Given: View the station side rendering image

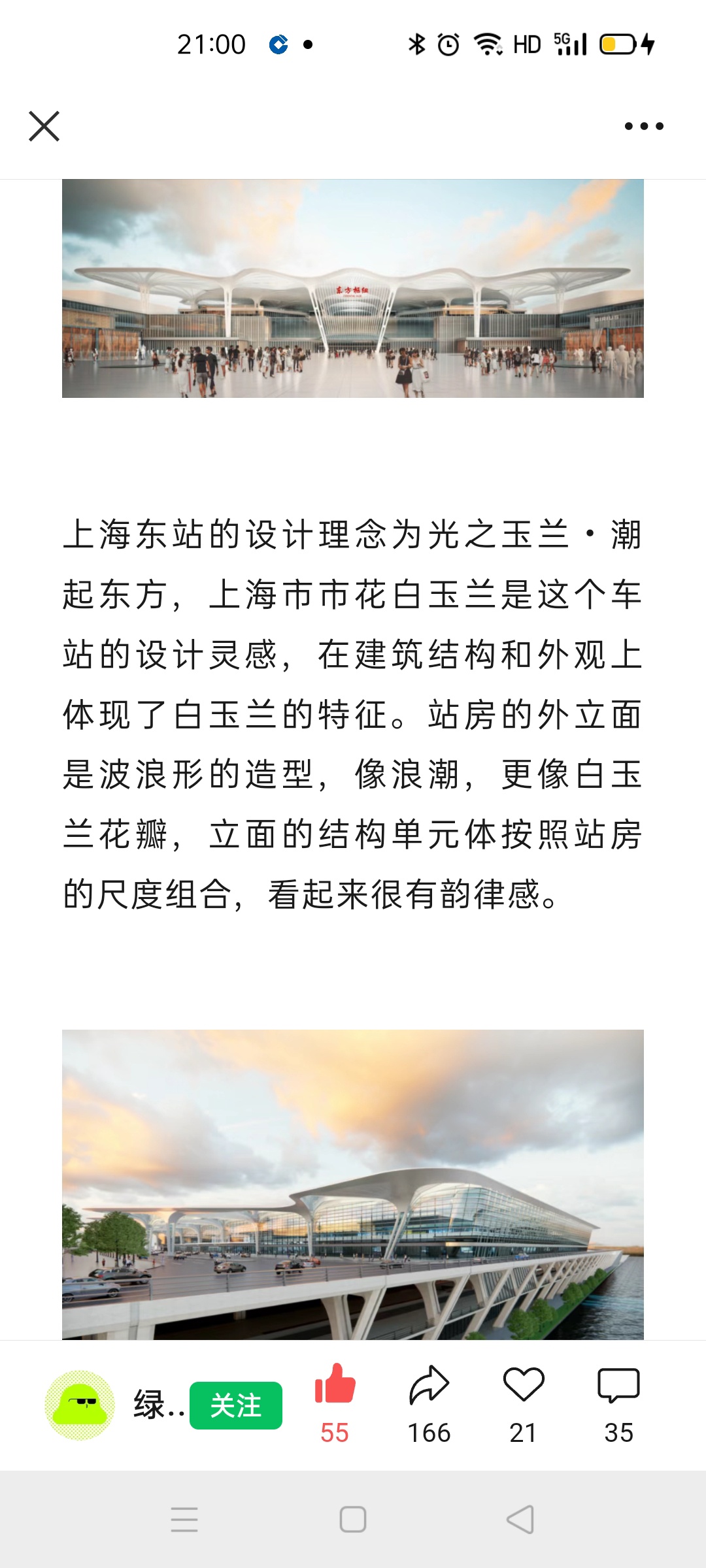Looking at the screenshot, I should [353, 1184].
